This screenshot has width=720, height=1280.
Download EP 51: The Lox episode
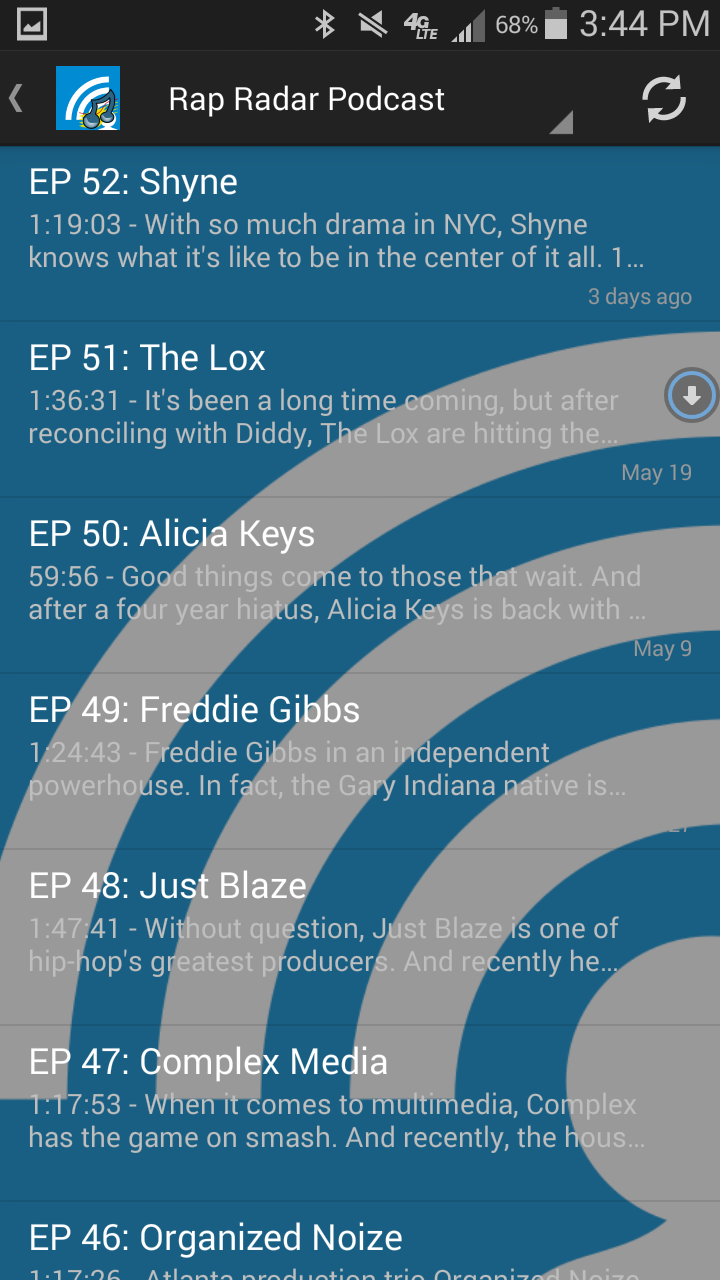coord(691,397)
